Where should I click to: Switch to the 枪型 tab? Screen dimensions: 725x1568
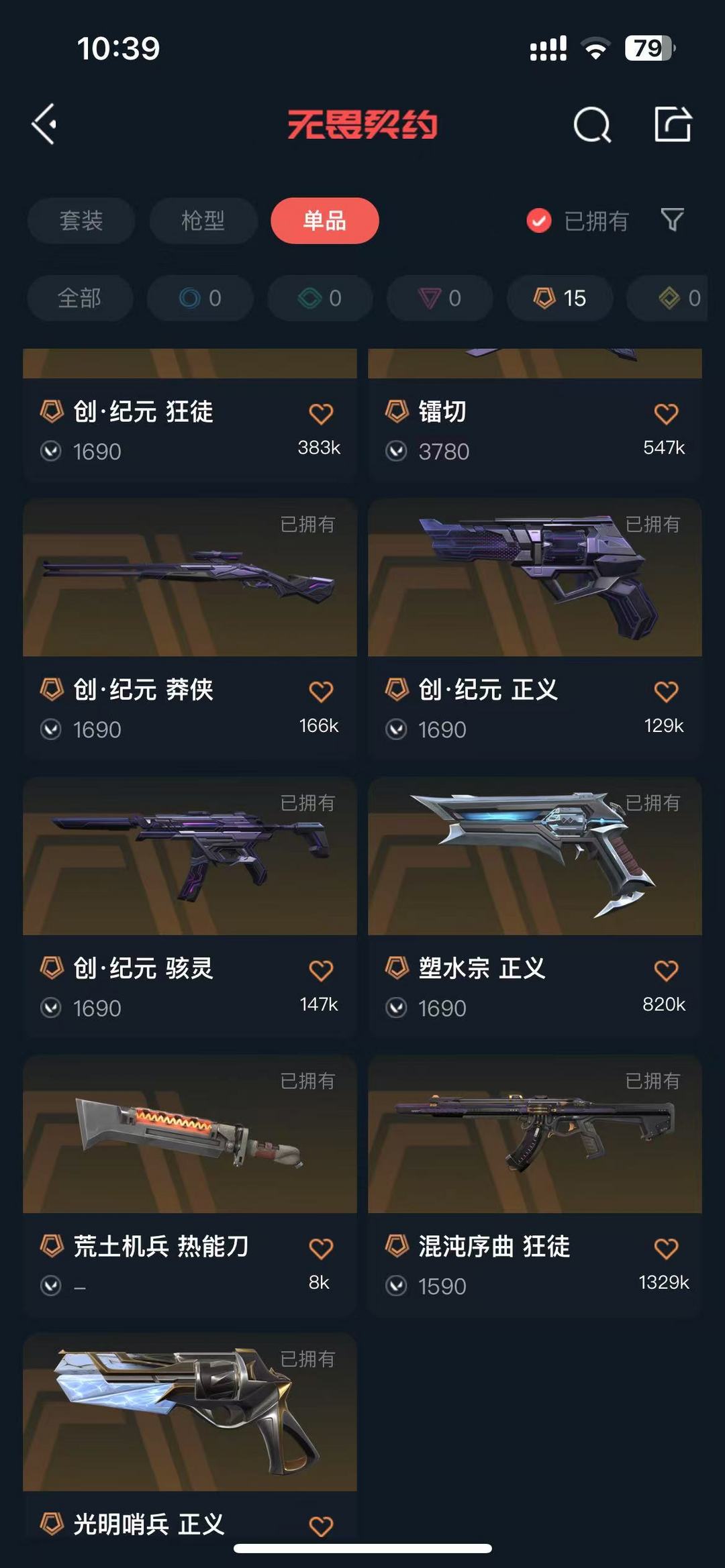coord(203,221)
